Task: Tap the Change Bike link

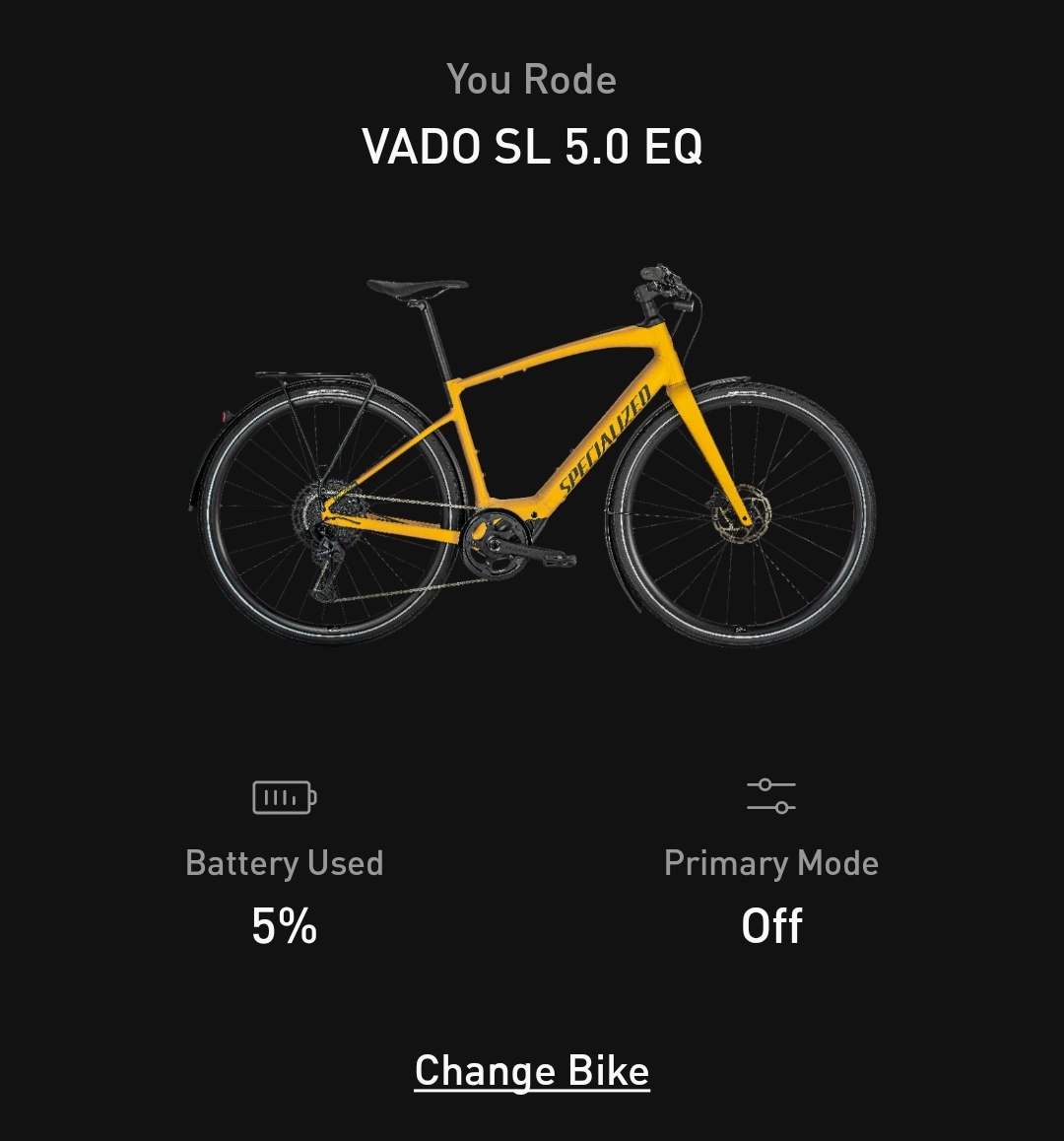Action: (532, 1071)
